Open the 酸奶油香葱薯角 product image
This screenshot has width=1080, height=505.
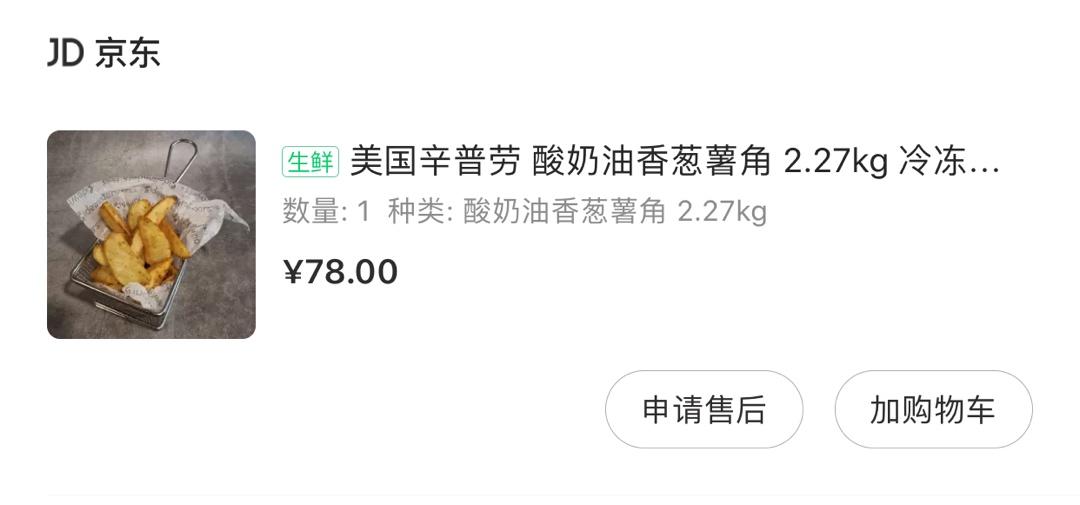(151, 234)
